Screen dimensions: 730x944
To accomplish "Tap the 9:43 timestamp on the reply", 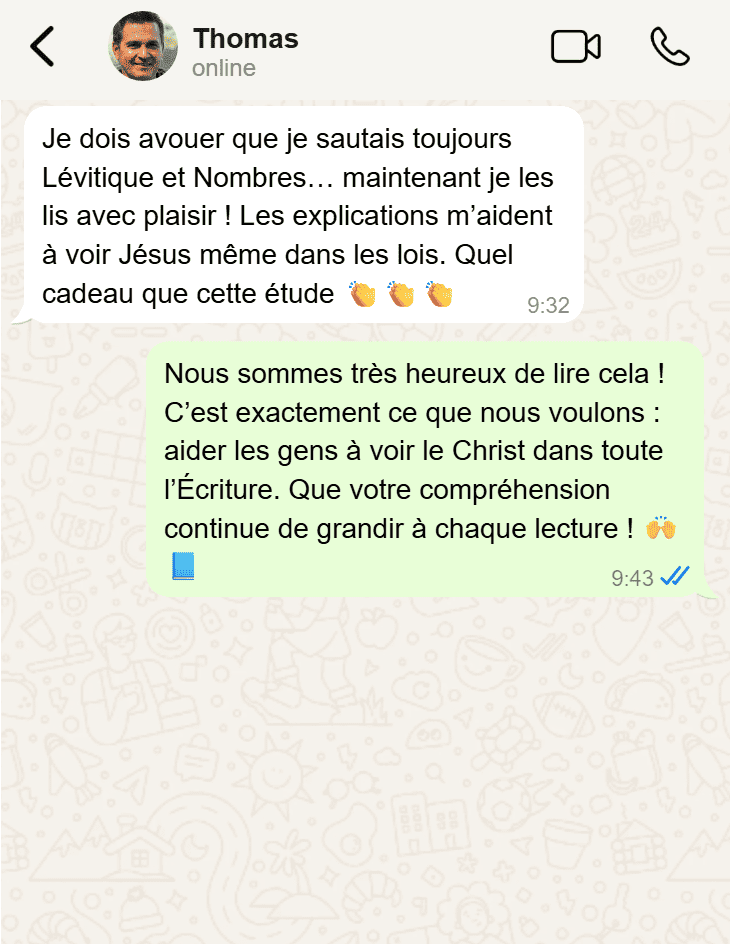I will pyautogui.click(x=630, y=577).
